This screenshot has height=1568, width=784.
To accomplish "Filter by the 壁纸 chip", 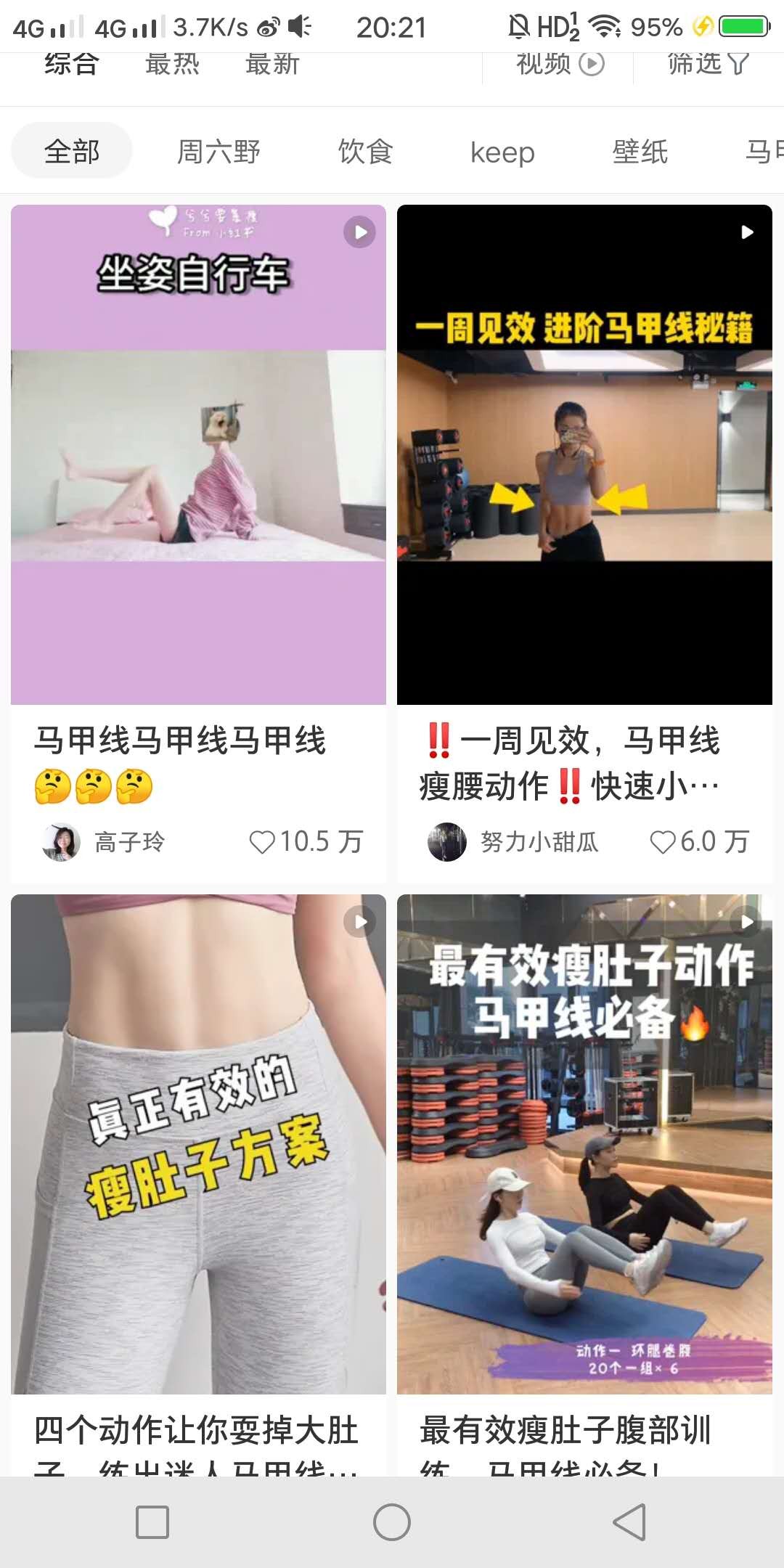I will (640, 152).
